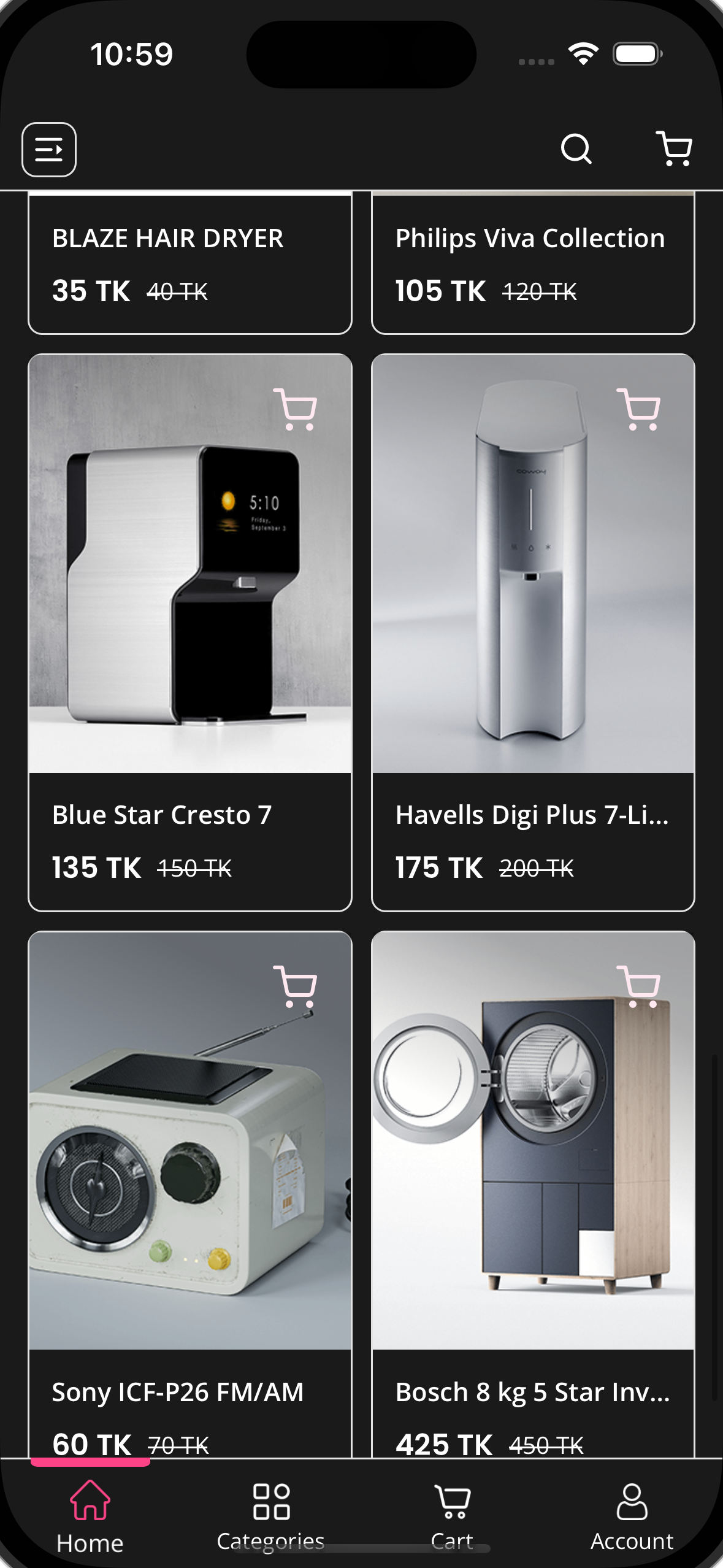The height and width of the screenshot is (1568, 723).
Task: Open the Account tab
Action: pos(632,1513)
